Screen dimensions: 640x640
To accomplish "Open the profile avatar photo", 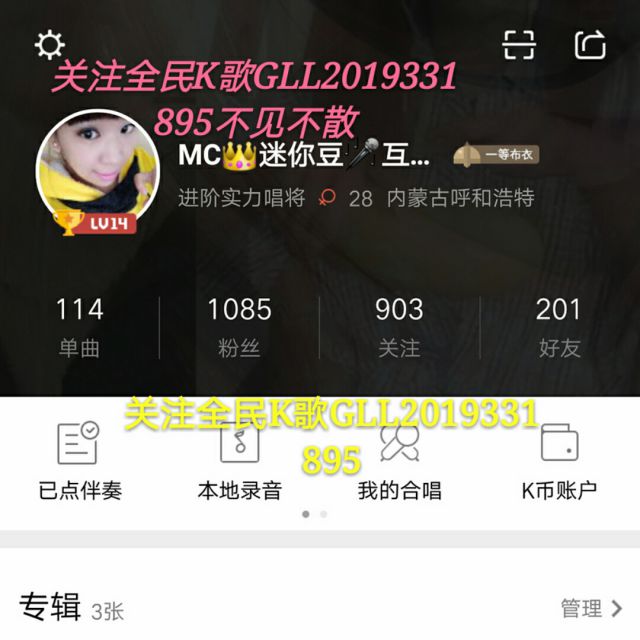I will 97,168.
